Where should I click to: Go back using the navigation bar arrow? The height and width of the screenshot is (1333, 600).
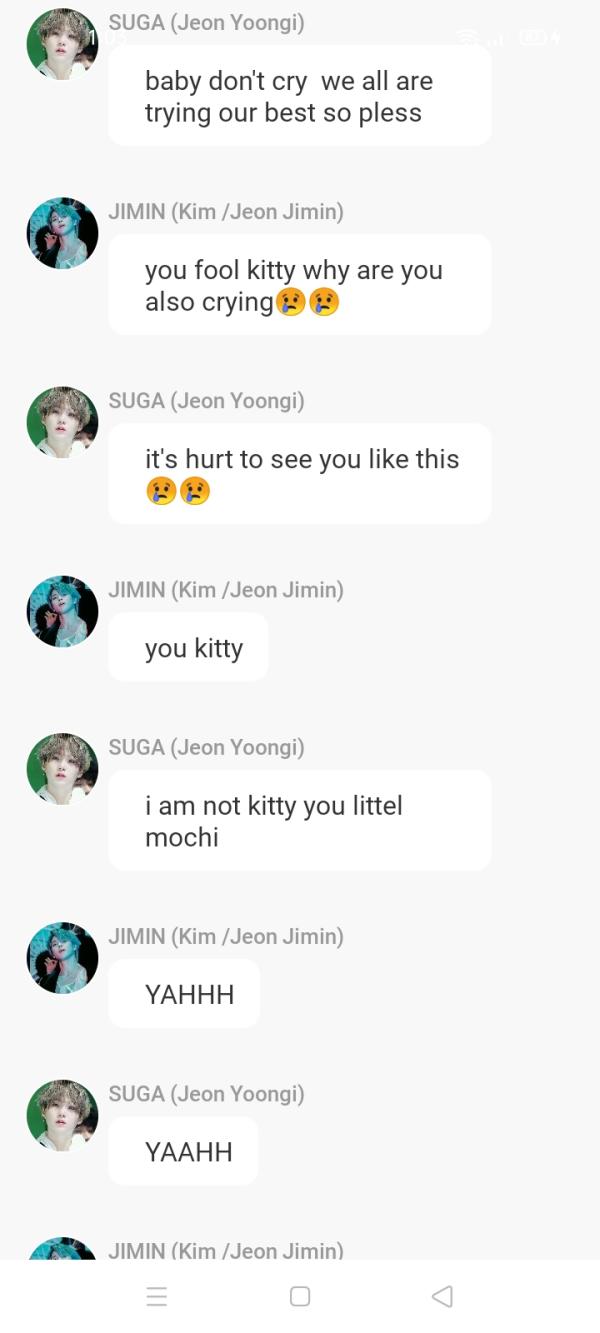(x=442, y=1296)
